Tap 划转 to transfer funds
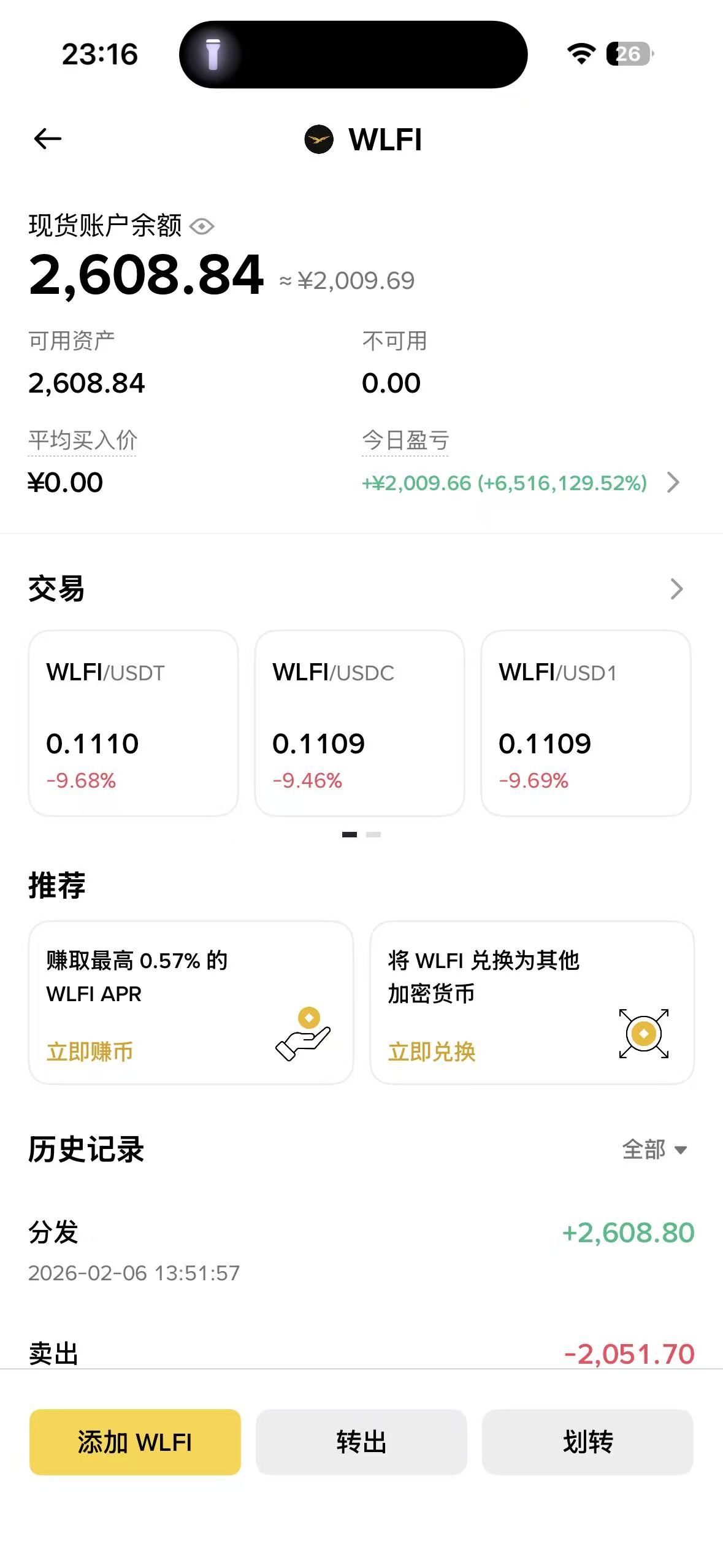The image size is (723, 1568). [587, 1442]
